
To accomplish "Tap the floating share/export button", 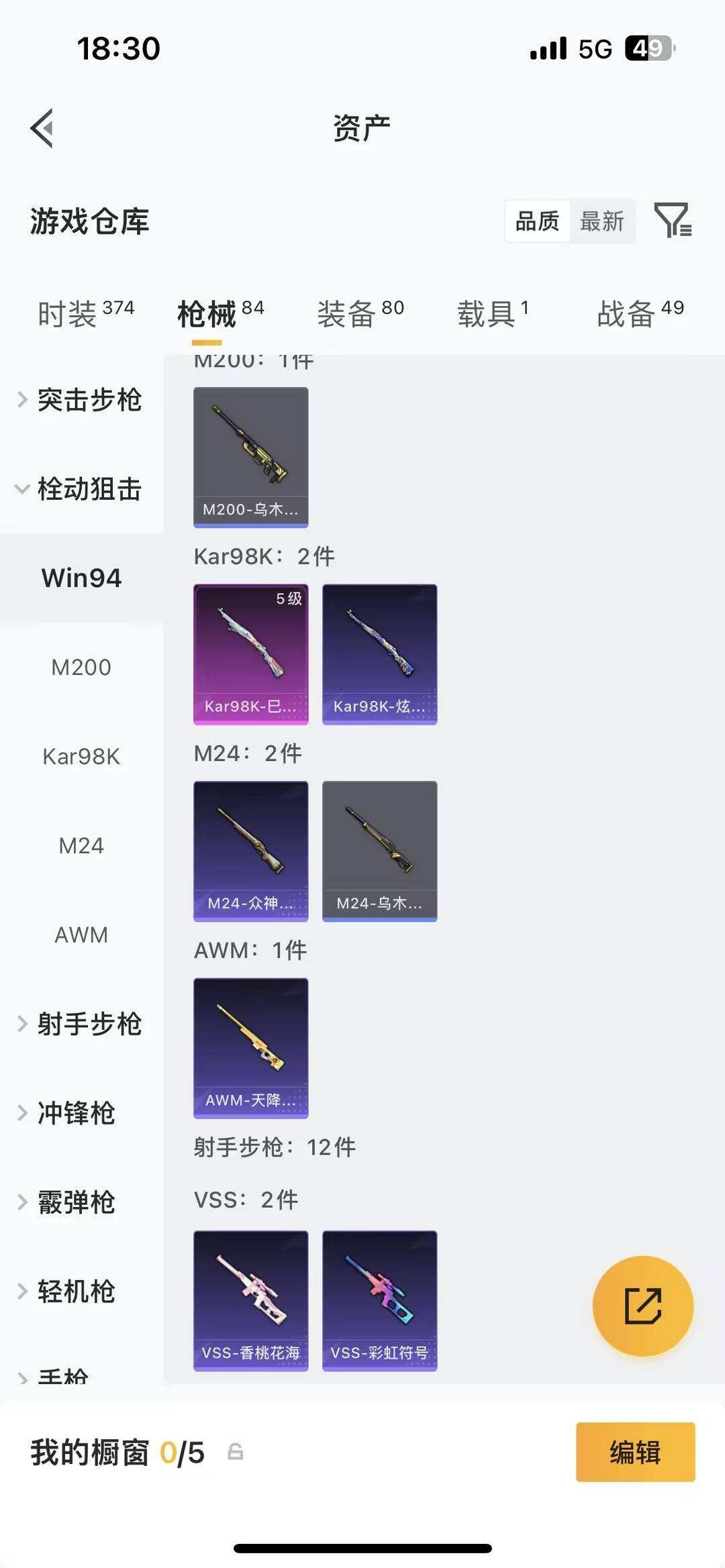I will coord(643,1306).
